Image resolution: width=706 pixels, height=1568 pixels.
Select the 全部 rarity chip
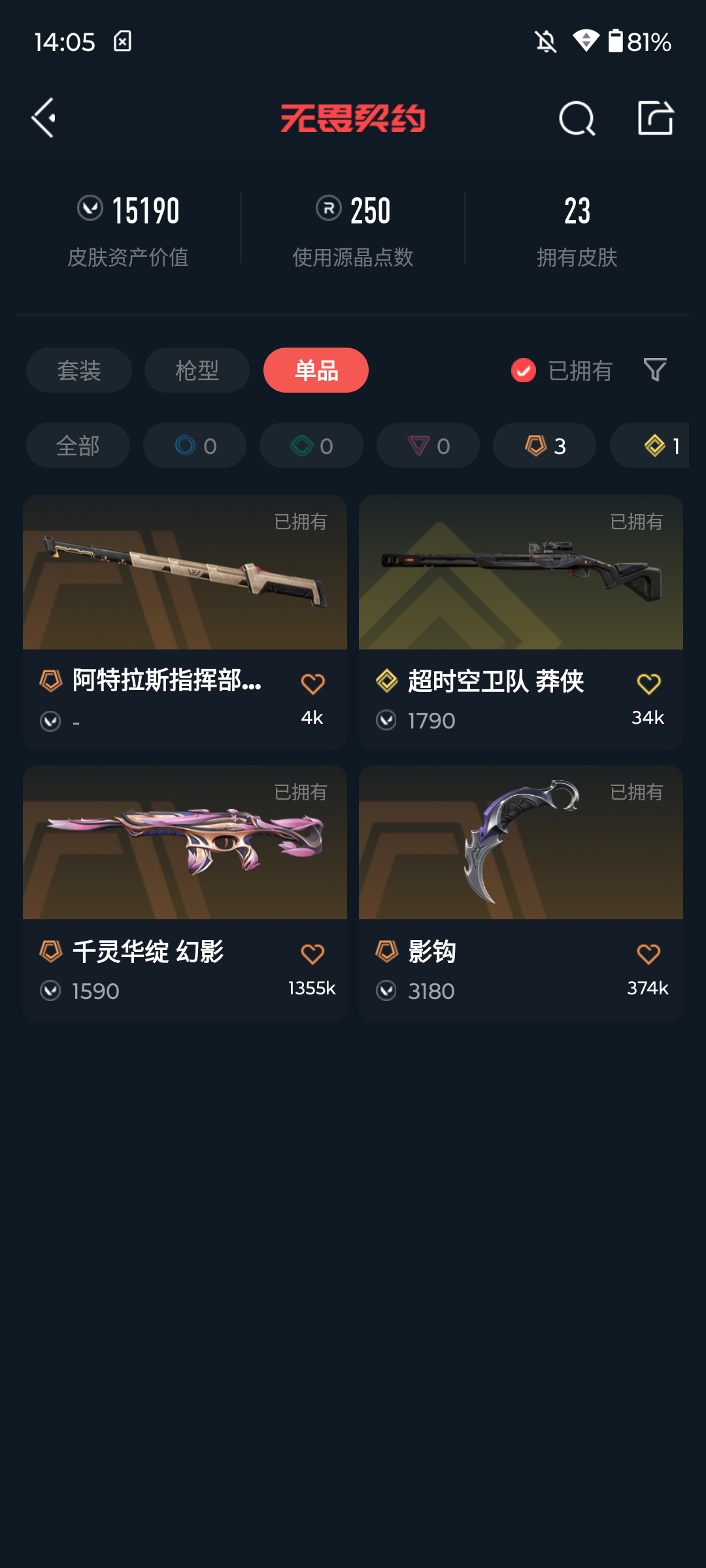(78, 446)
